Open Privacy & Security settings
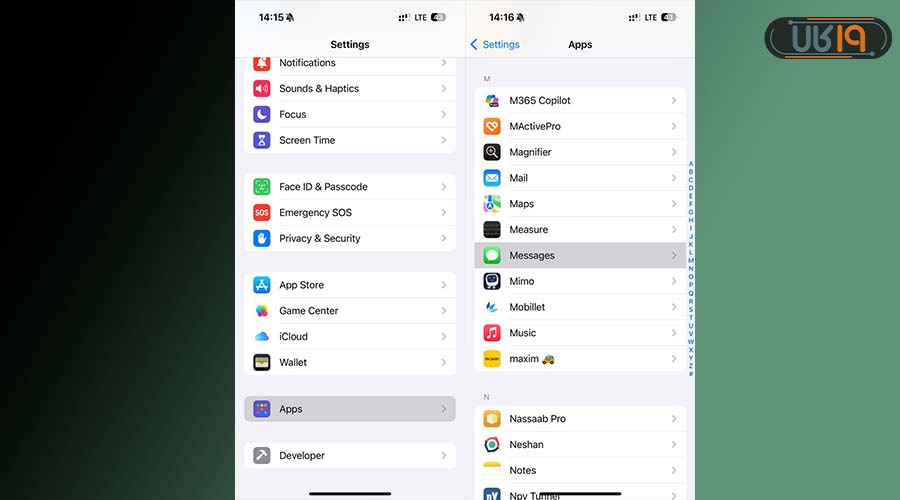 pyautogui.click(x=349, y=238)
